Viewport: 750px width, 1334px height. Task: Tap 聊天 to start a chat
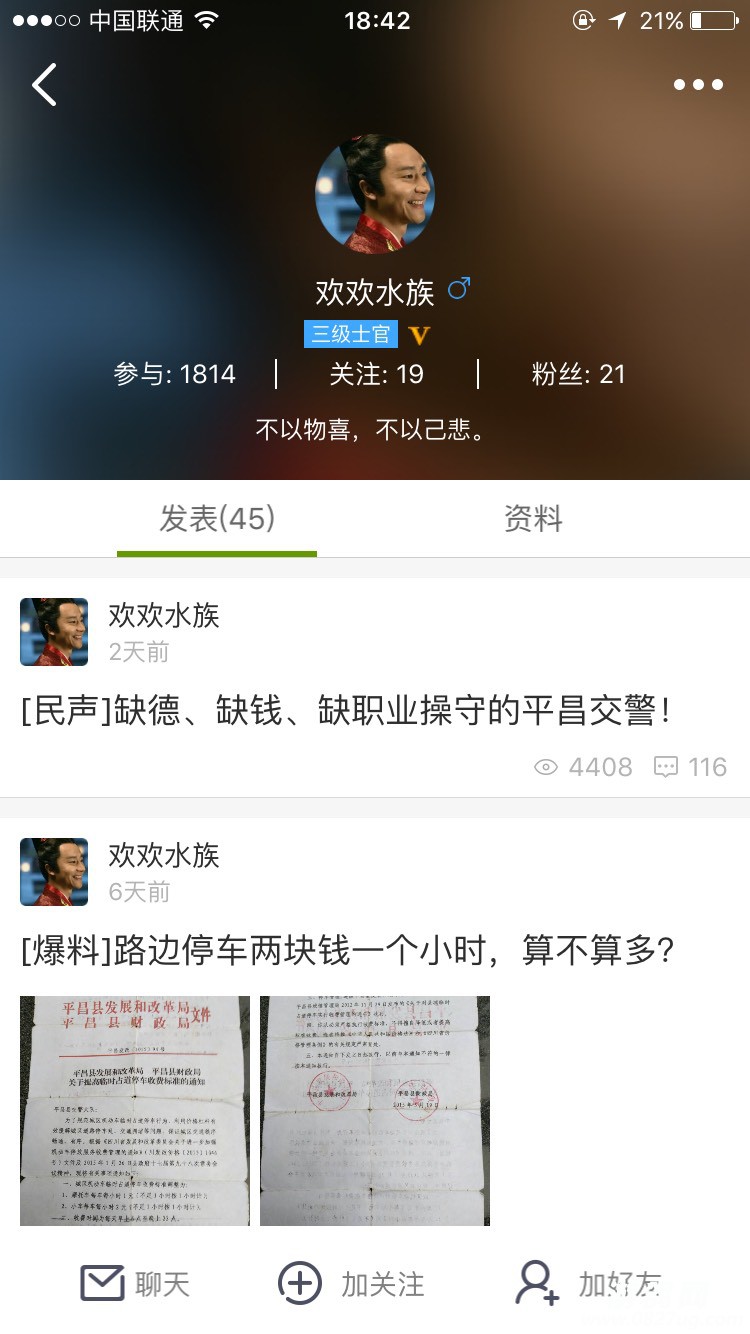[x=135, y=1284]
